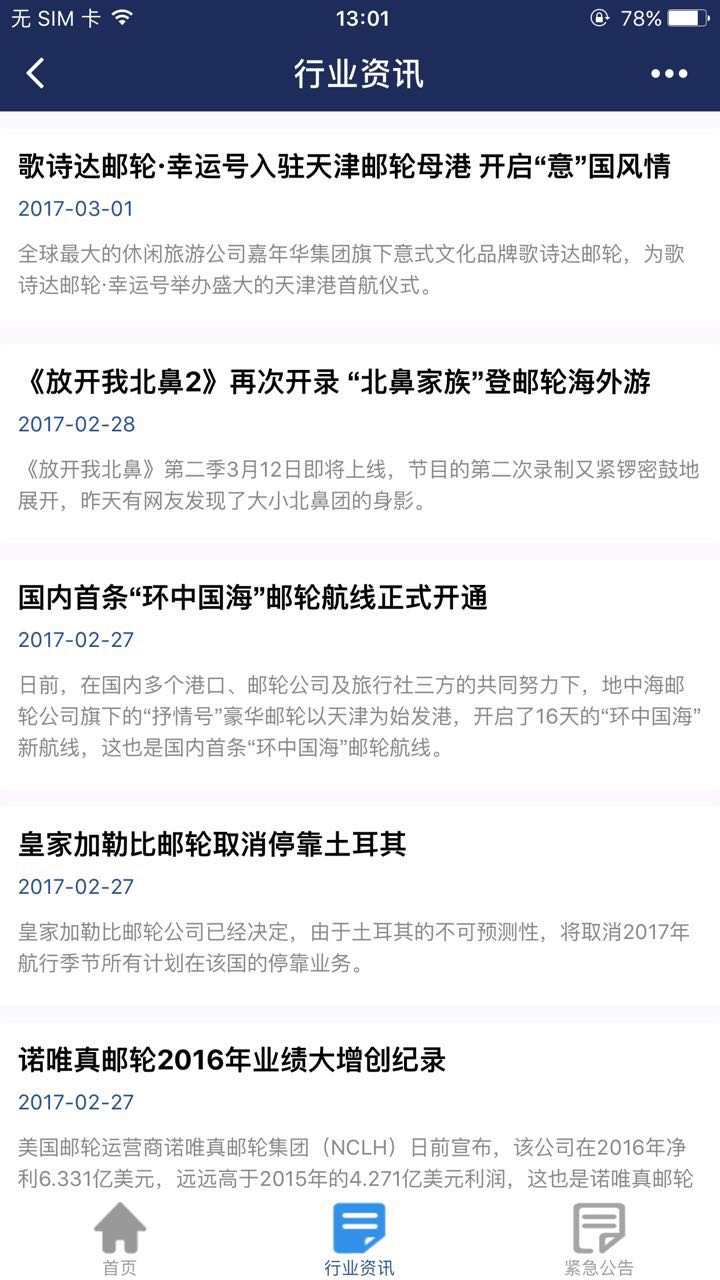
Task: Open the 歌诗达邮轮·幸运号 Tianjin article
Action: point(344,166)
